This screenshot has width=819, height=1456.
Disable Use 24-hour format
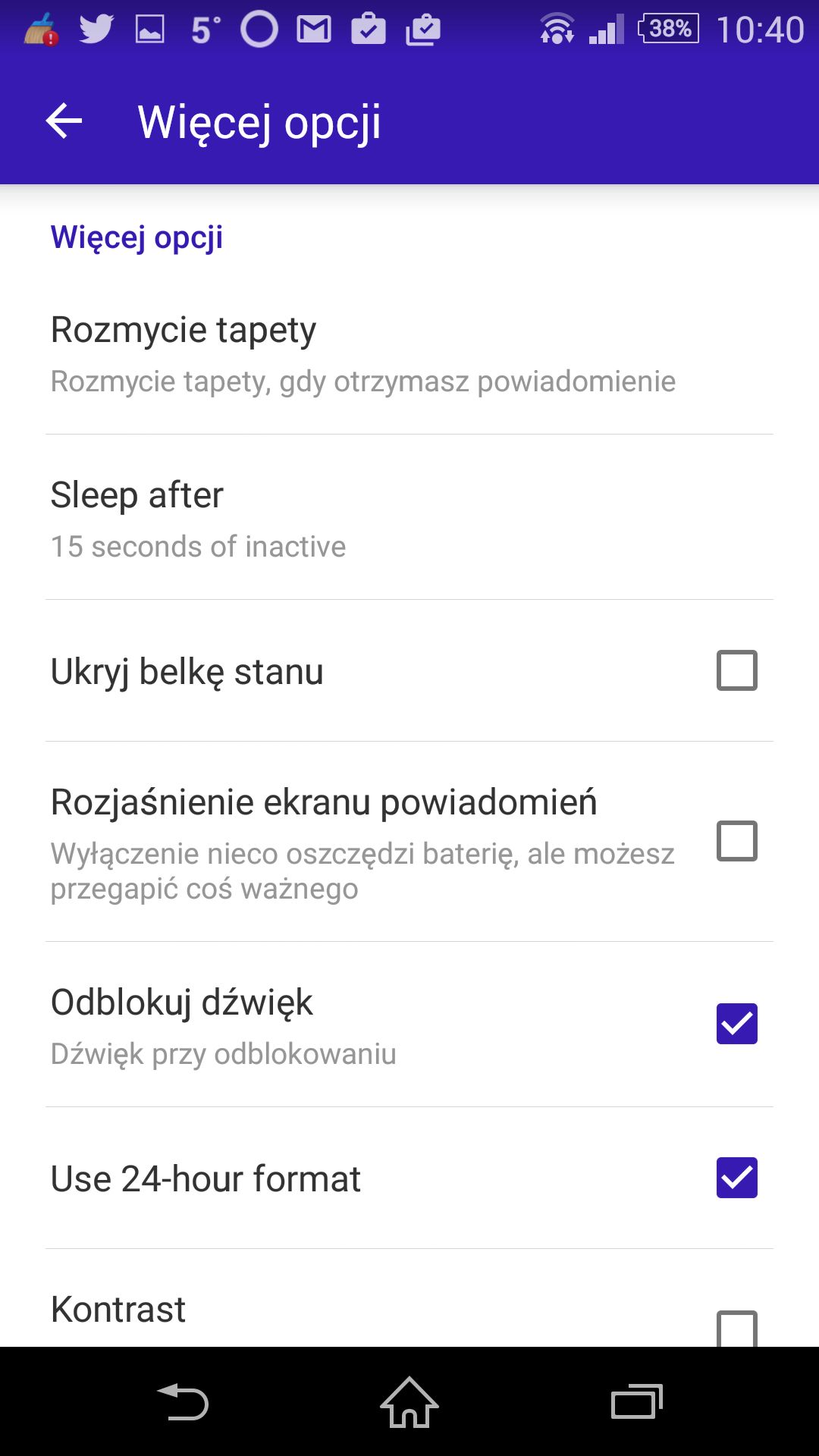tap(736, 1178)
